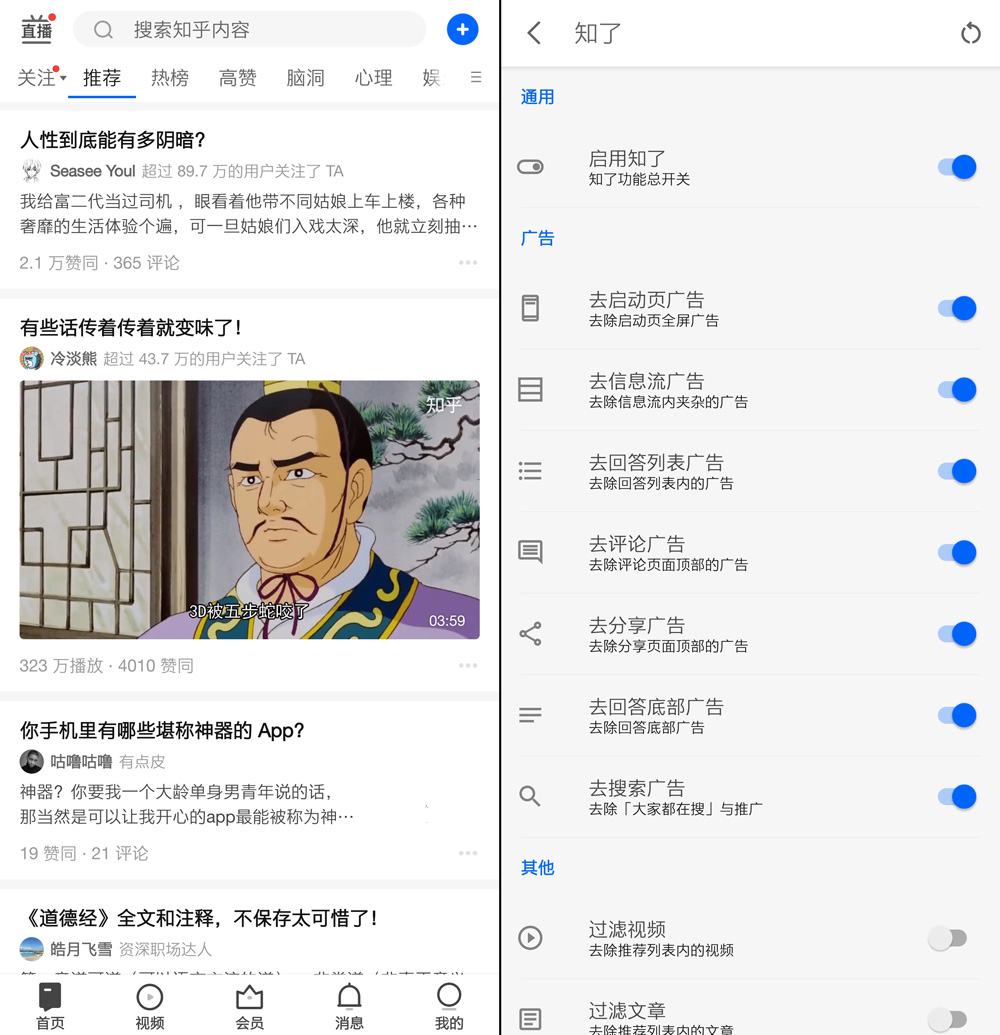Disable the 去搜索广告 switch
The image size is (1000, 1035).
[957, 796]
